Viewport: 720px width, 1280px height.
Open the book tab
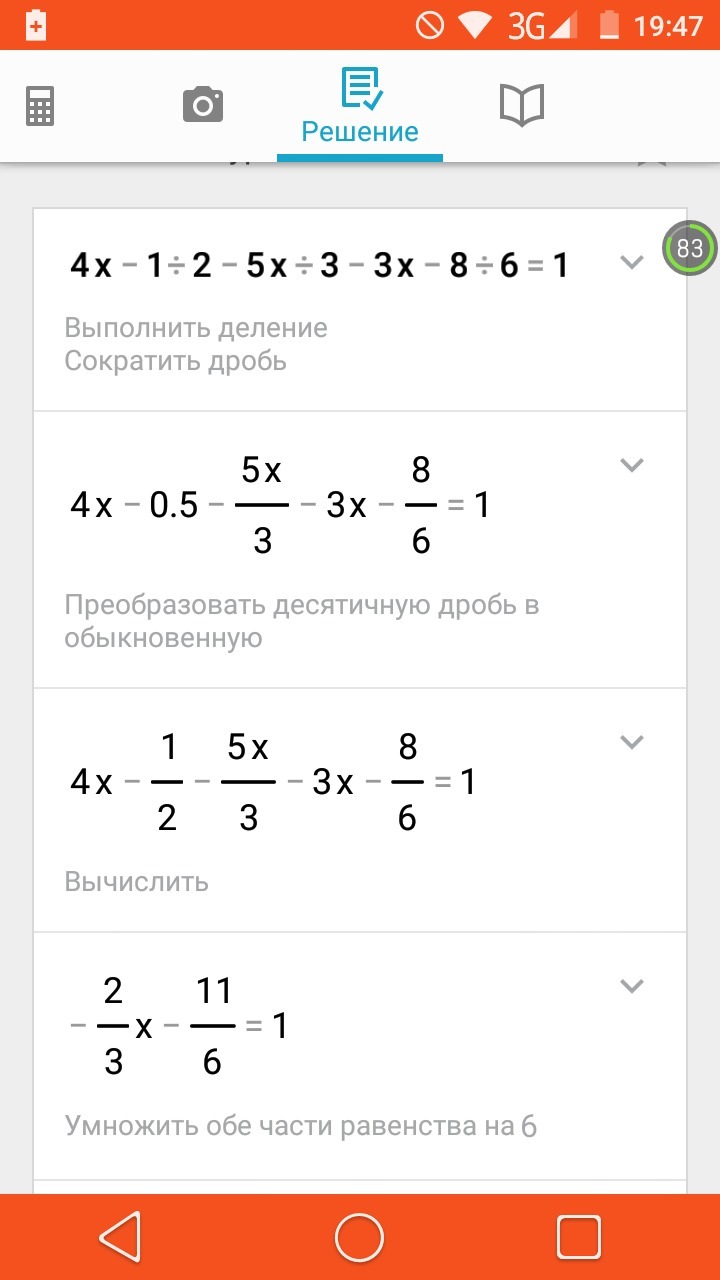521,105
